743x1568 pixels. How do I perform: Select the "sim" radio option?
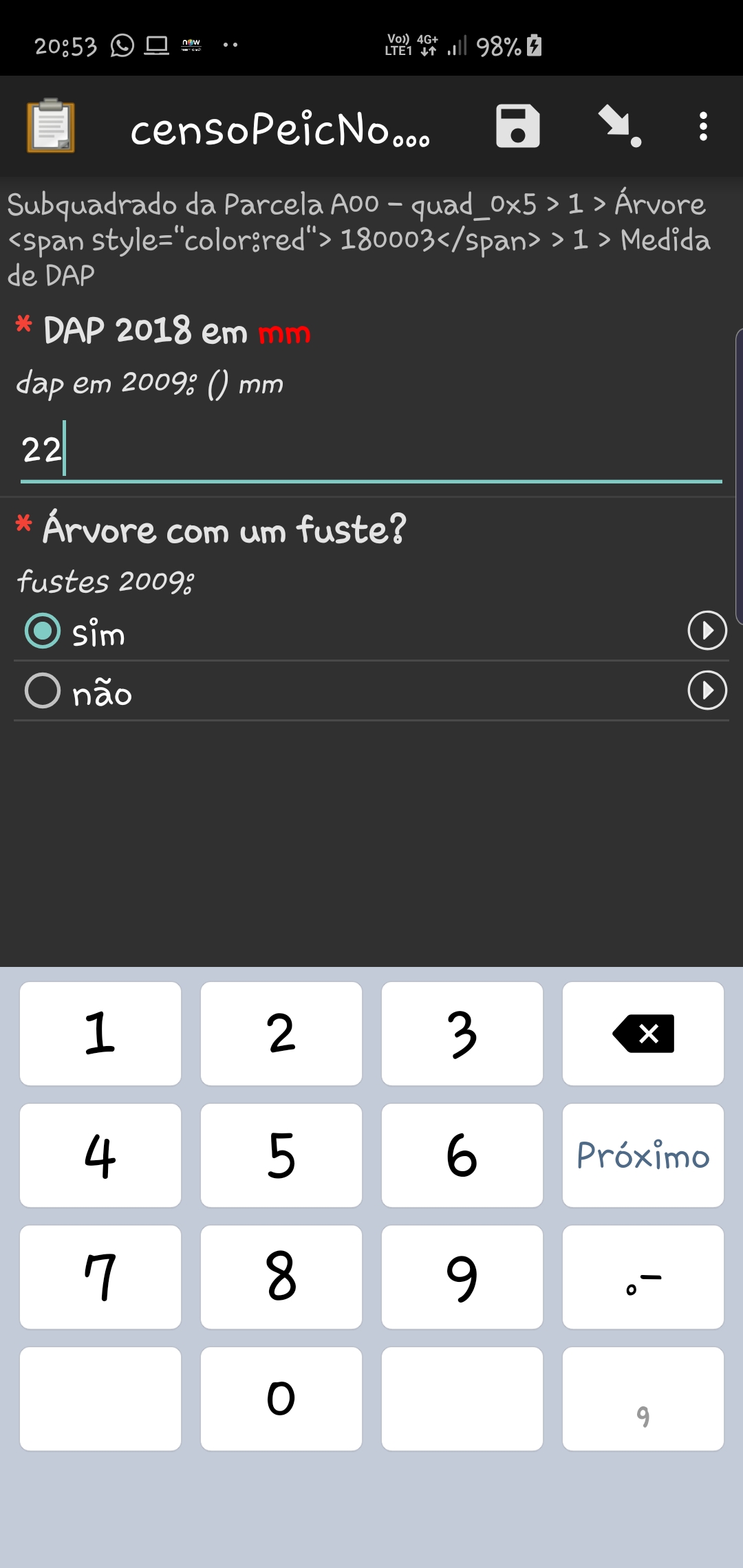coord(43,631)
